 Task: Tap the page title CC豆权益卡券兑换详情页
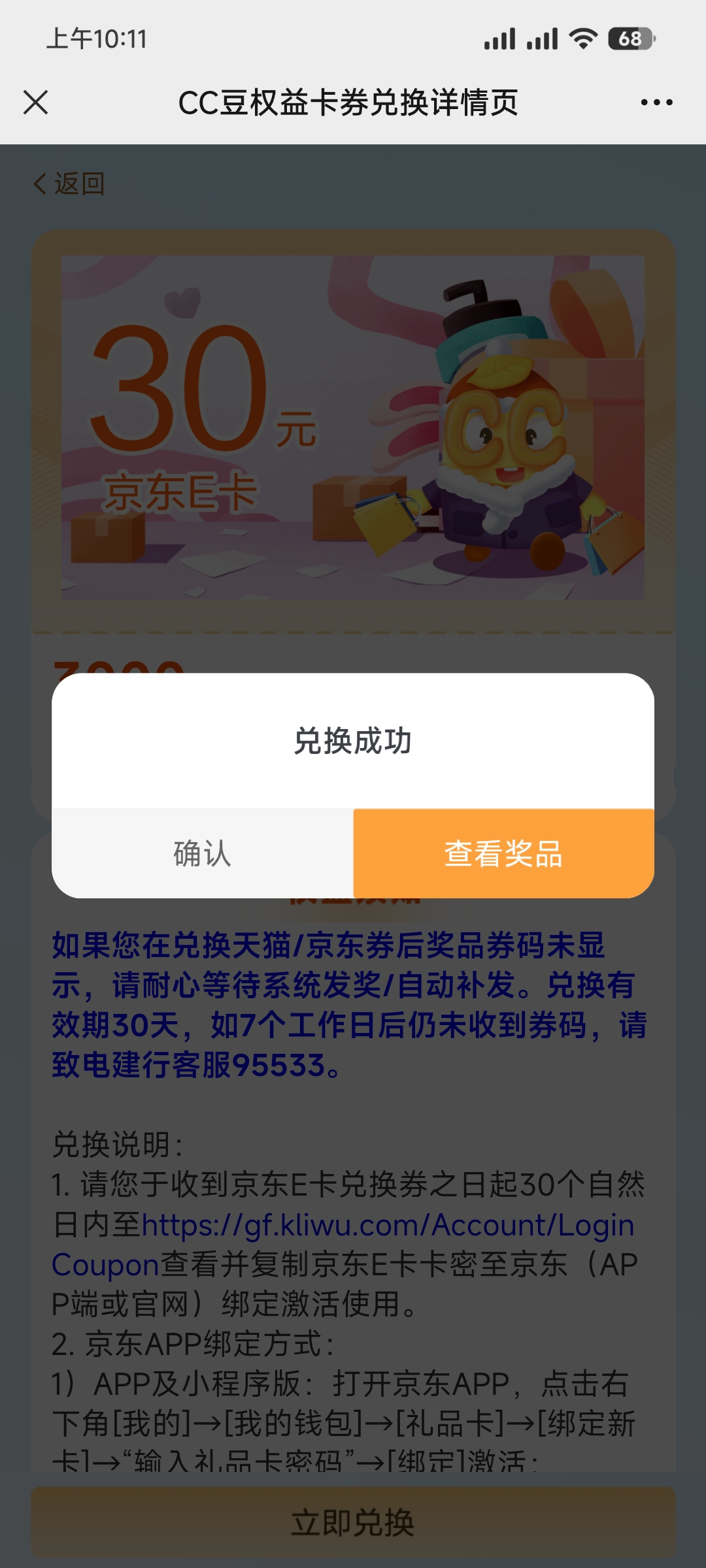(x=348, y=102)
